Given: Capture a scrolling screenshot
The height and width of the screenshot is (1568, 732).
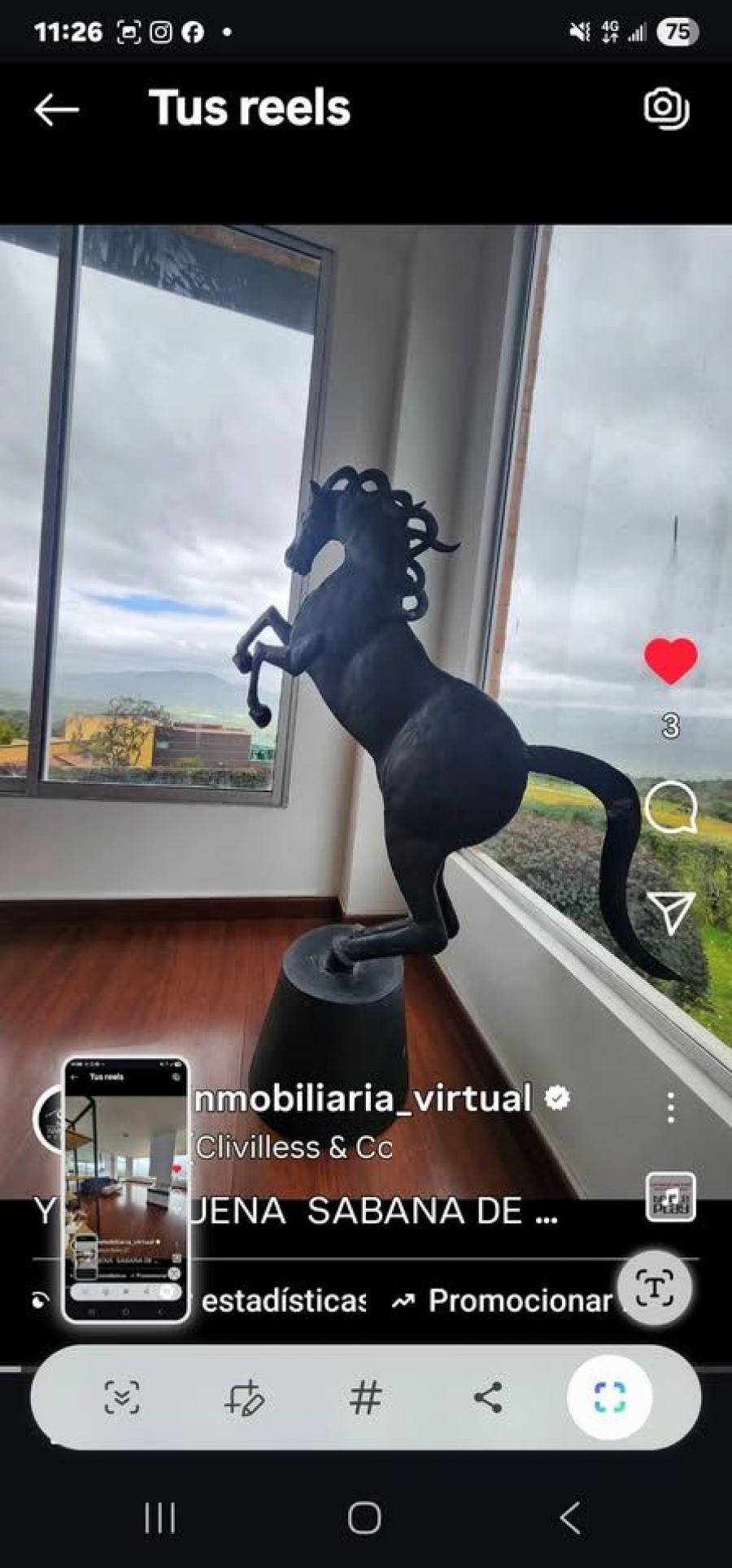Looking at the screenshot, I should [x=122, y=1398].
